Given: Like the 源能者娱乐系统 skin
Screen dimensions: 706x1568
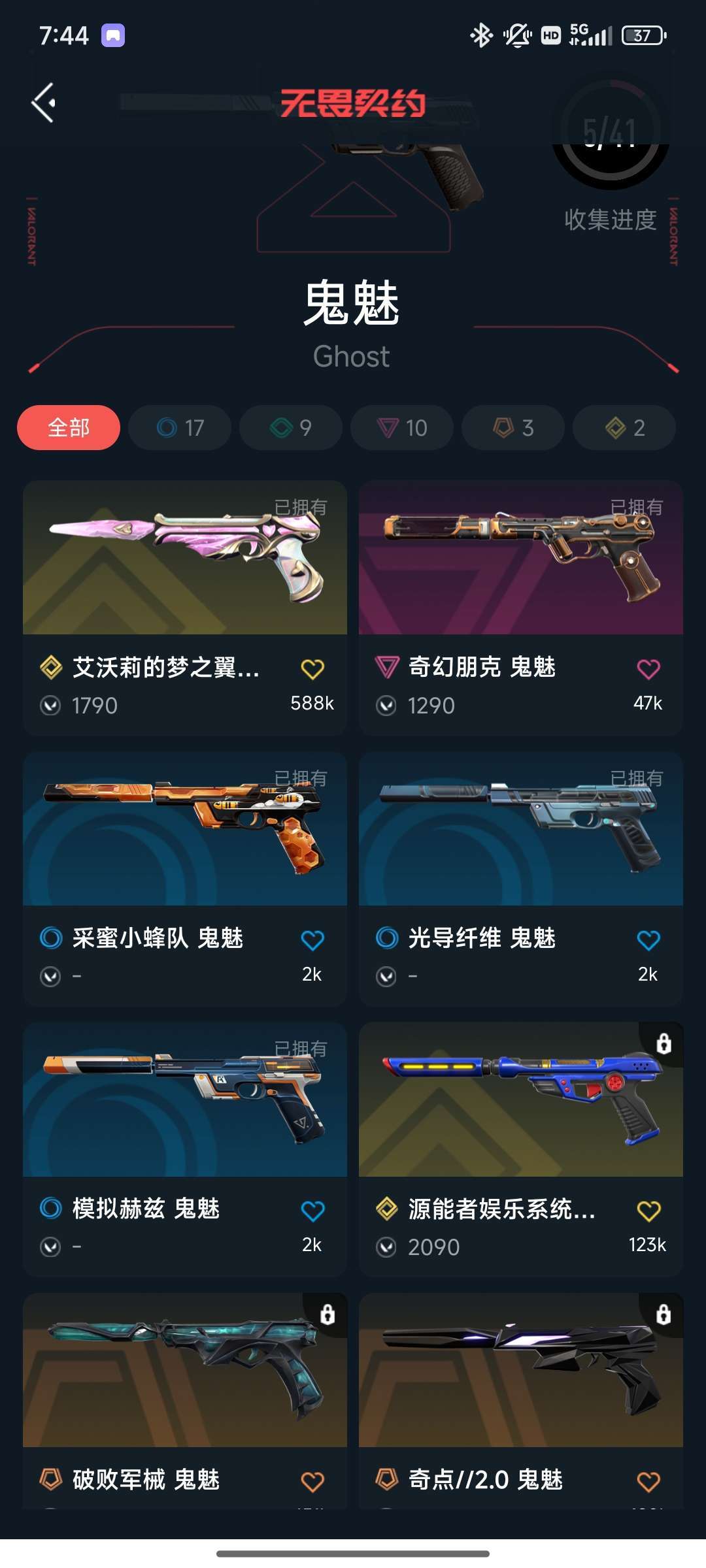Looking at the screenshot, I should (x=648, y=1211).
